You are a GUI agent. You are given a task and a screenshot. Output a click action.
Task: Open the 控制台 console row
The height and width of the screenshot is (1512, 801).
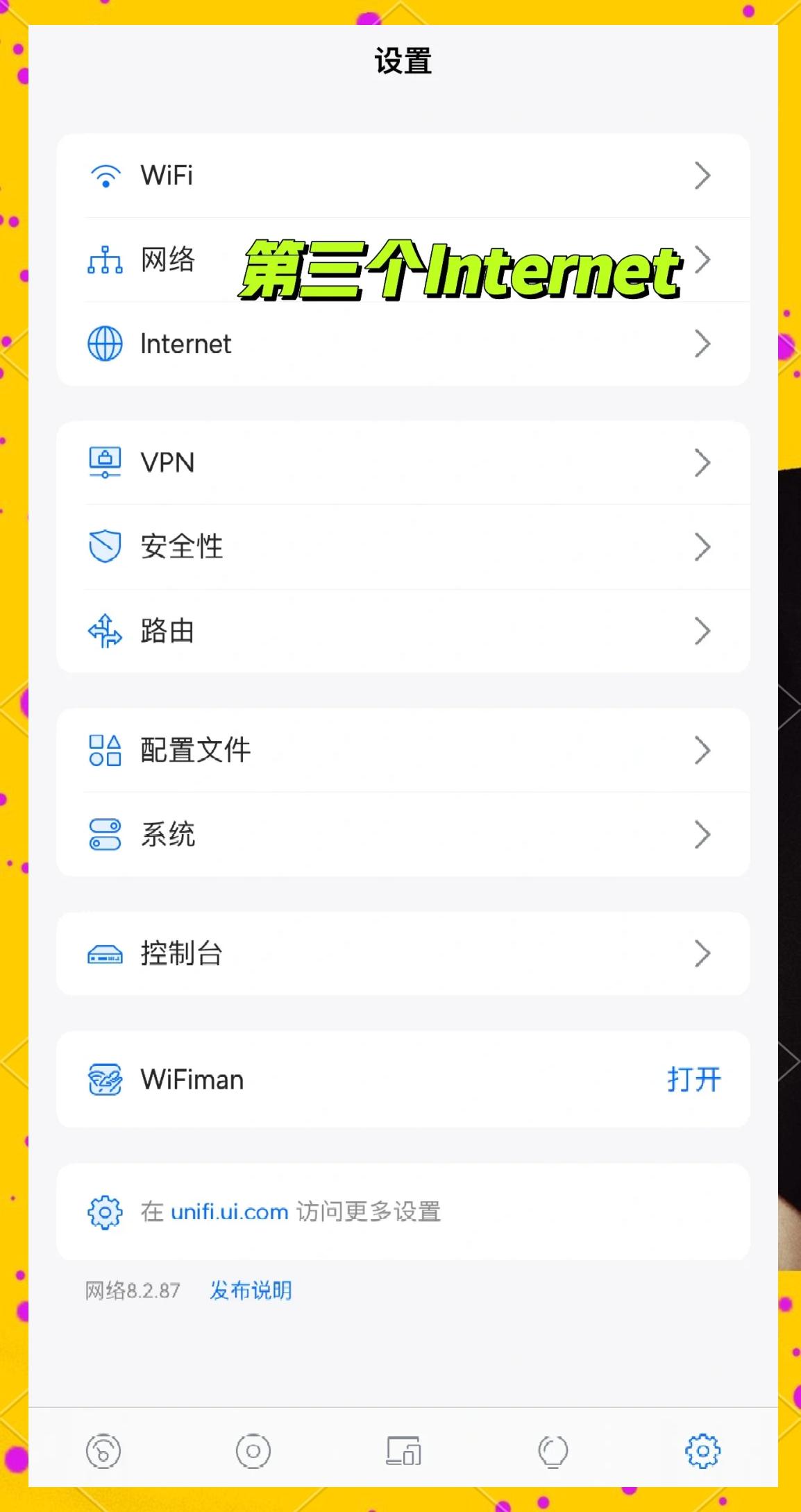pyautogui.click(x=403, y=953)
